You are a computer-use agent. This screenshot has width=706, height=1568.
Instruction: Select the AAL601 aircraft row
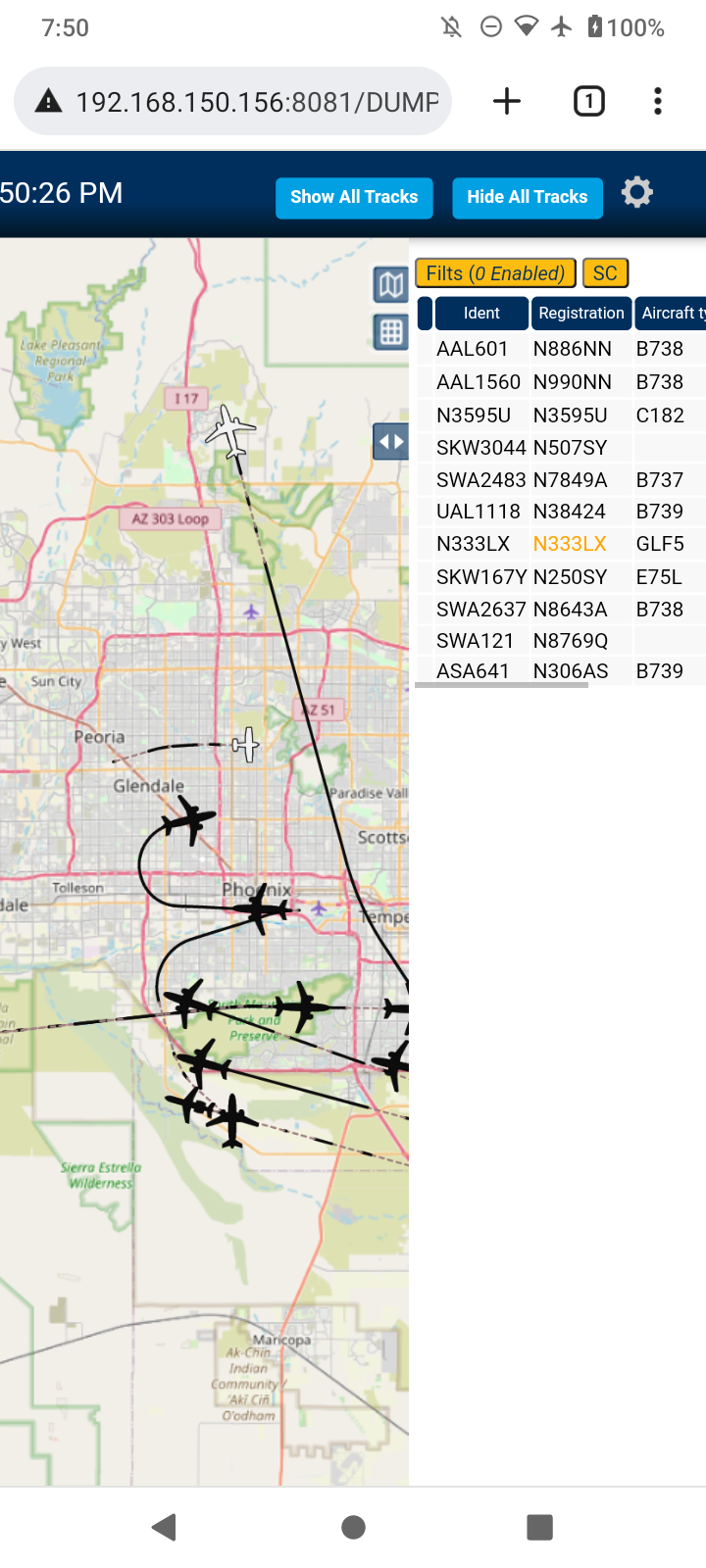click(561, 349)
